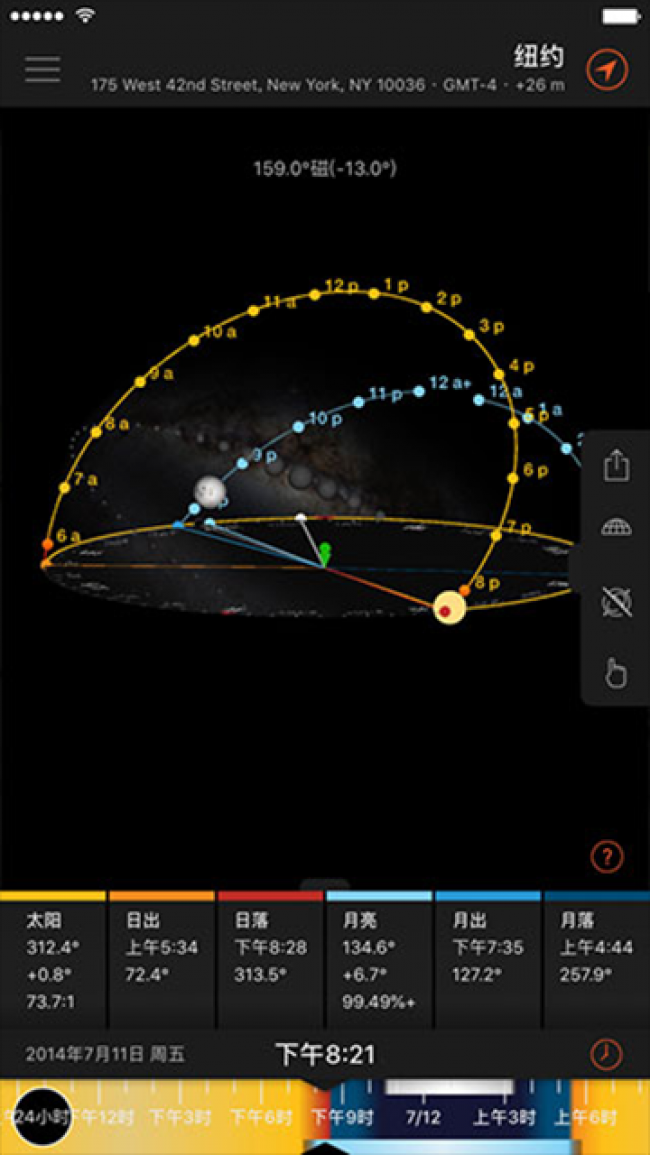Image resolution: width=650 pixels, height=1155 pixels.
Task: Tap the 24小时 timeline button
Action: [43, 1116]
